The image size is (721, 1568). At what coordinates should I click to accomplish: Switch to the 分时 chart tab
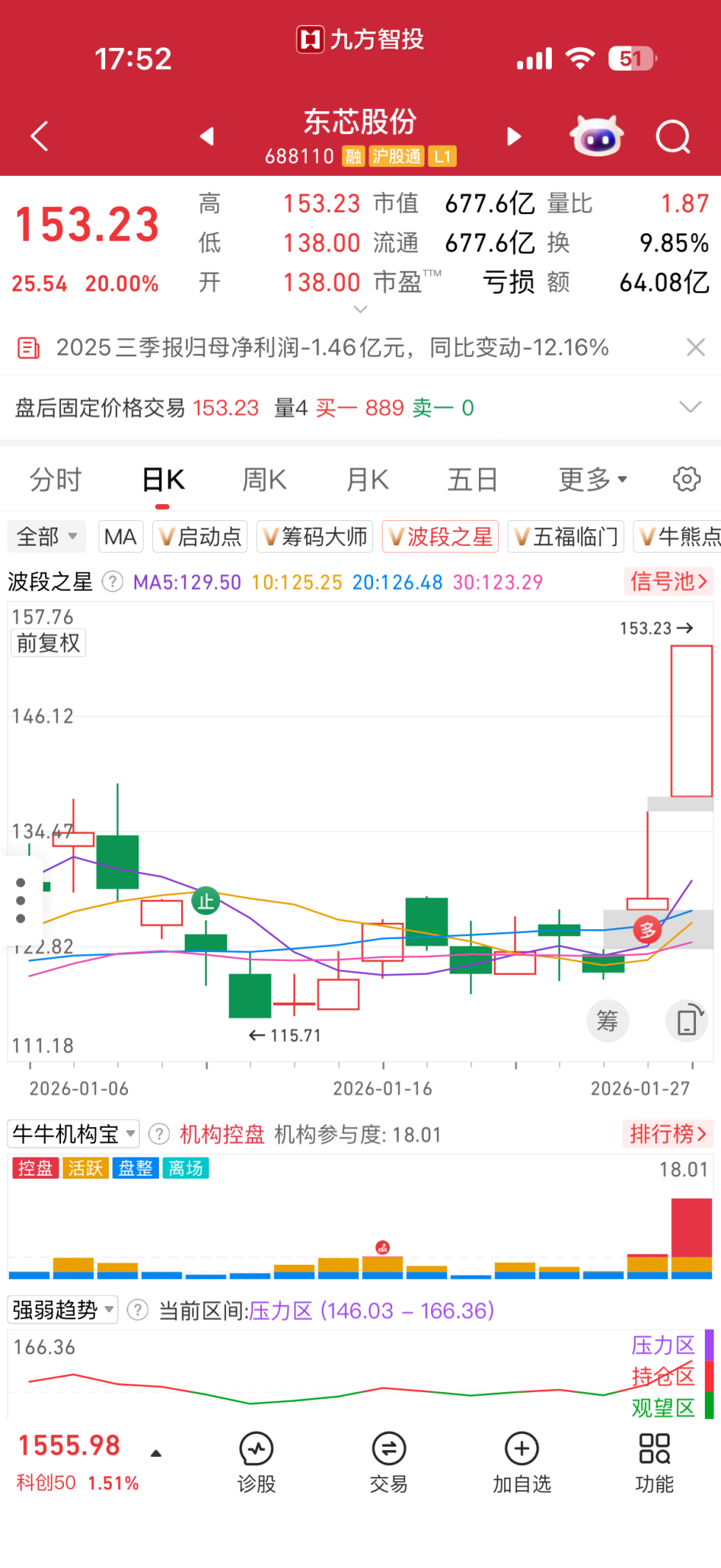(55, 480)
